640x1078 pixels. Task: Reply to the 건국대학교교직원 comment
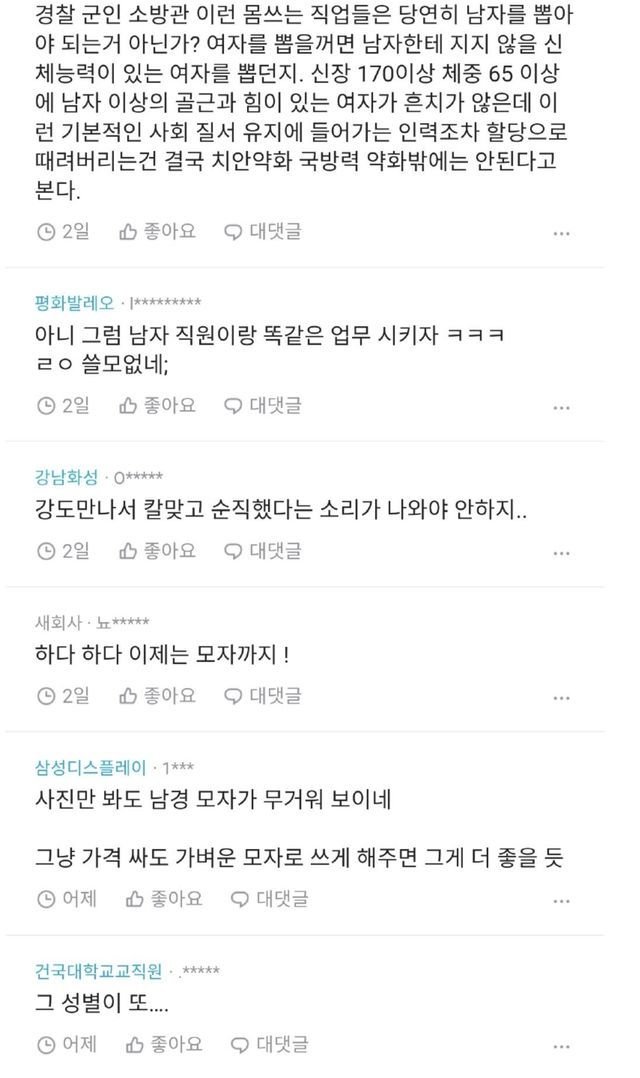(270, 1044)
